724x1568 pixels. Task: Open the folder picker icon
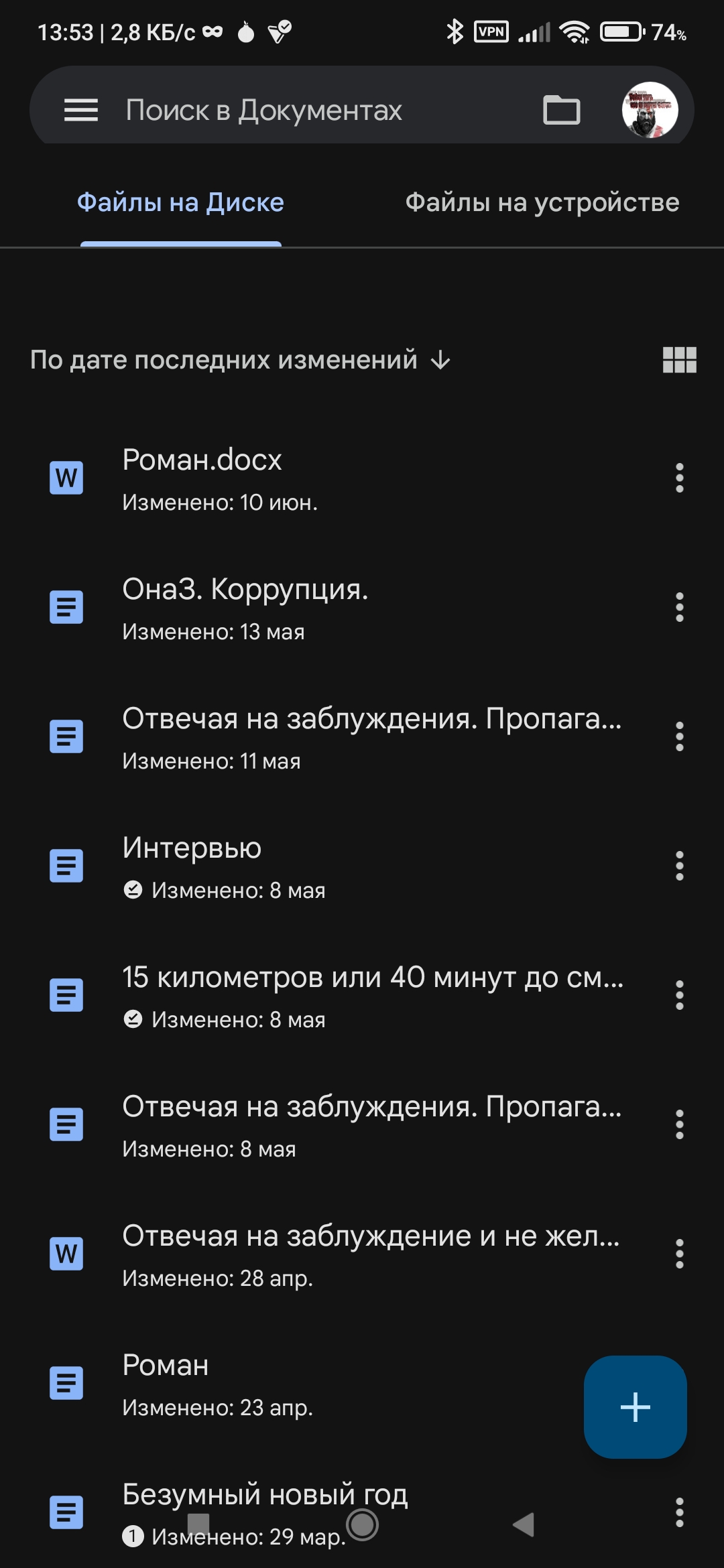562,109
